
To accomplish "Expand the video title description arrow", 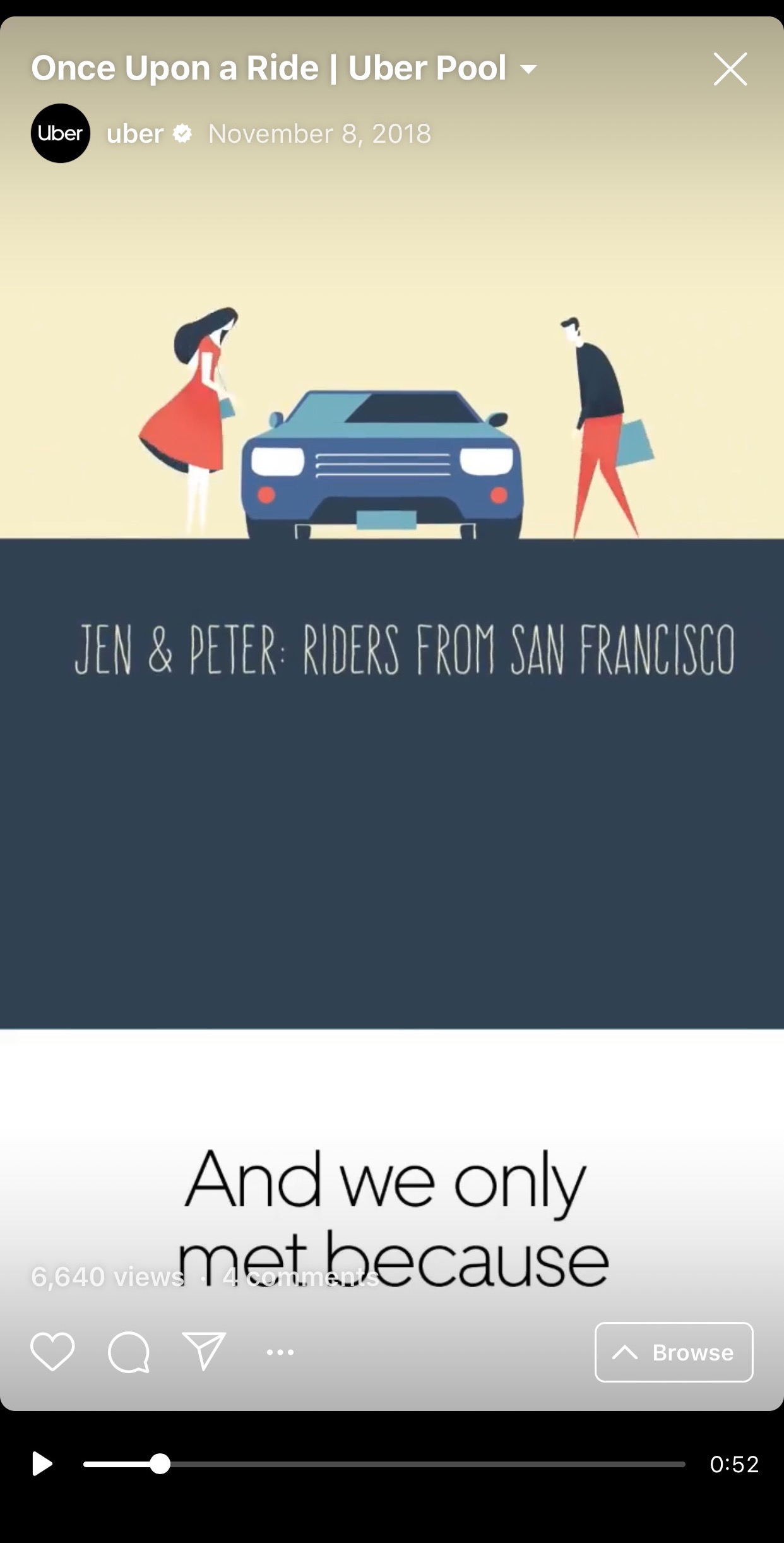I will [x=528, y=69].
